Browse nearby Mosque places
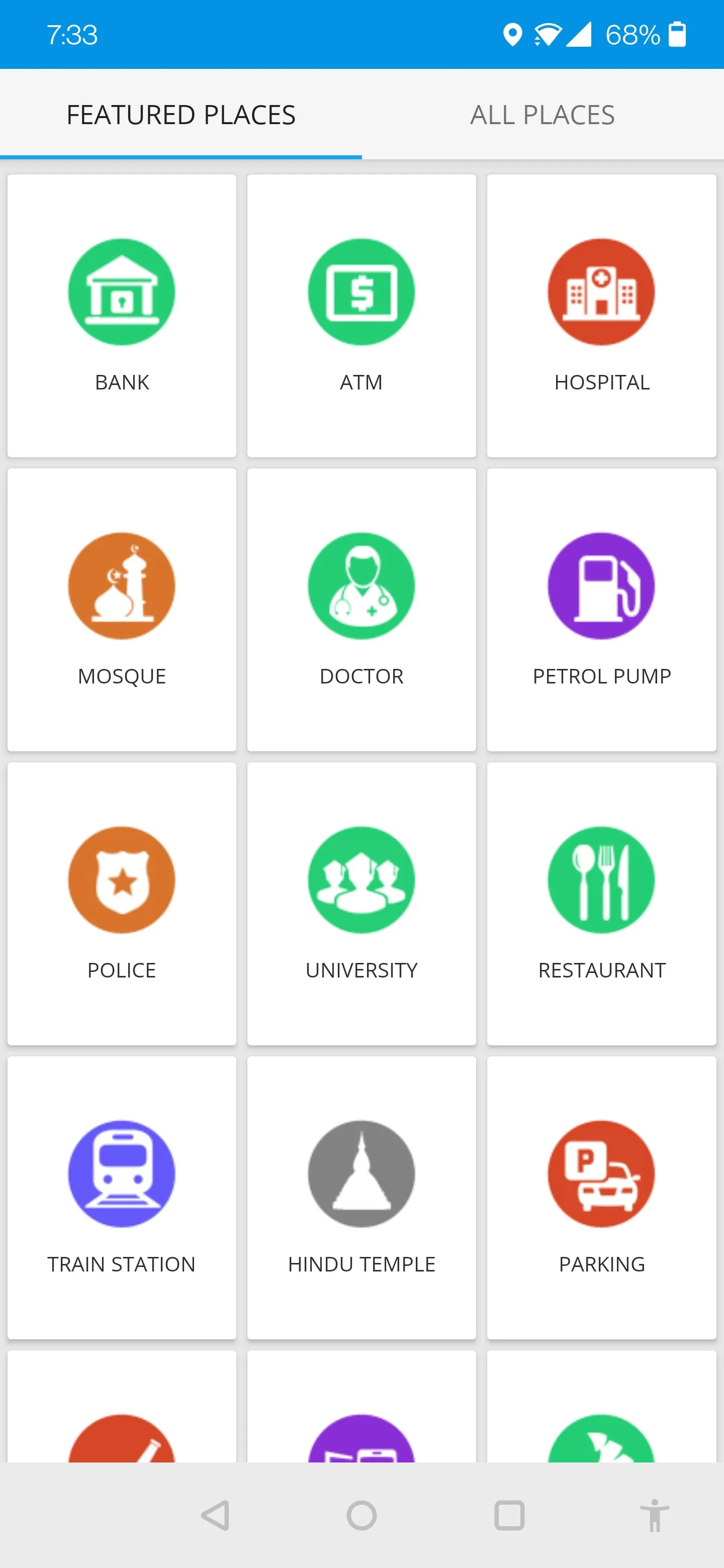 pos(122,609)
